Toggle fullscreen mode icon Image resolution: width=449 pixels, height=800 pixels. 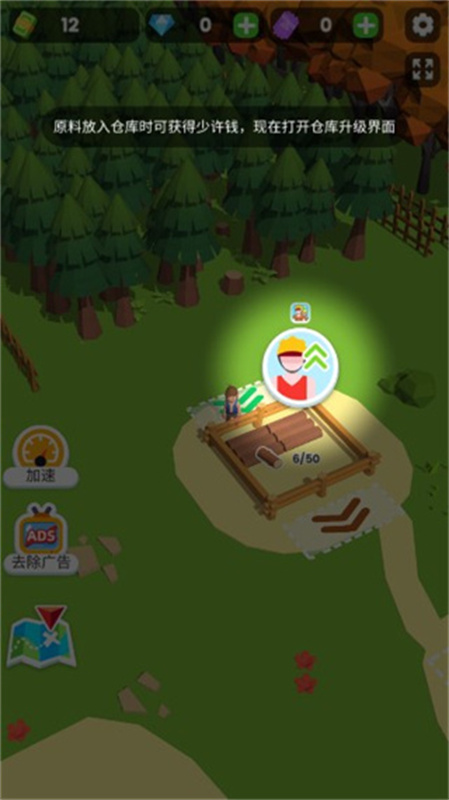pyautogui.click(x=422, y=69)
